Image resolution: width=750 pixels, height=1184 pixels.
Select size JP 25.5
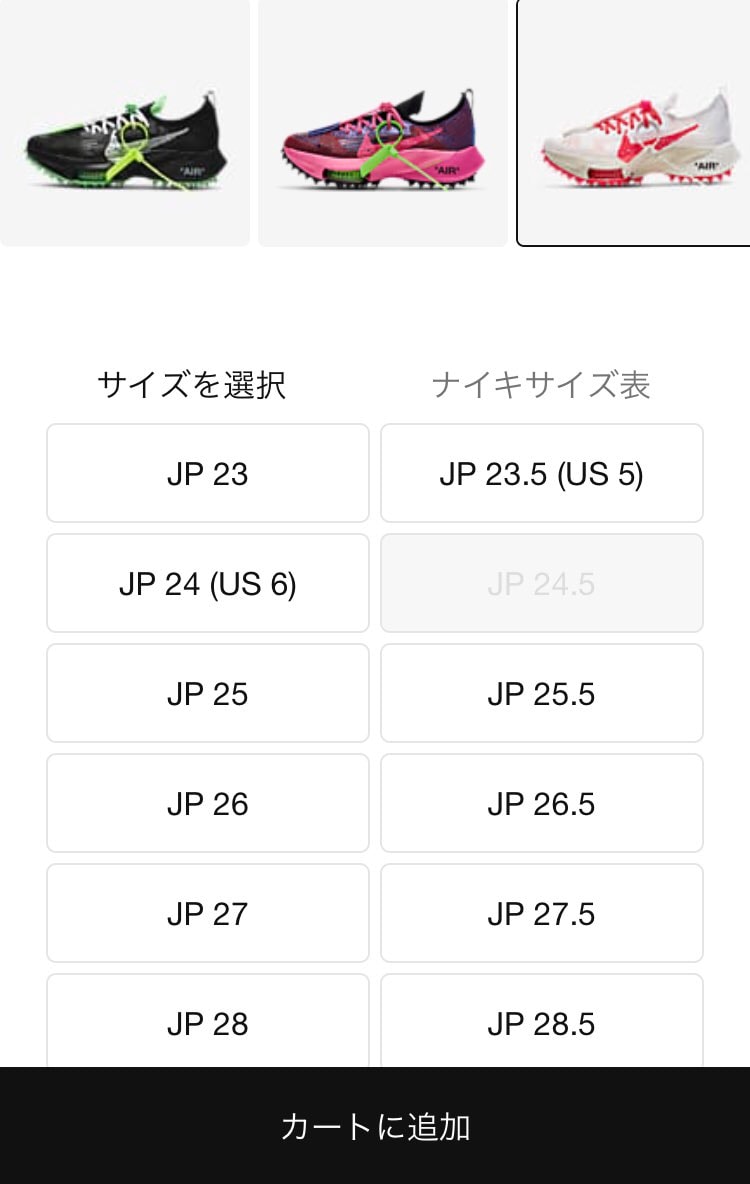point(541,693)
